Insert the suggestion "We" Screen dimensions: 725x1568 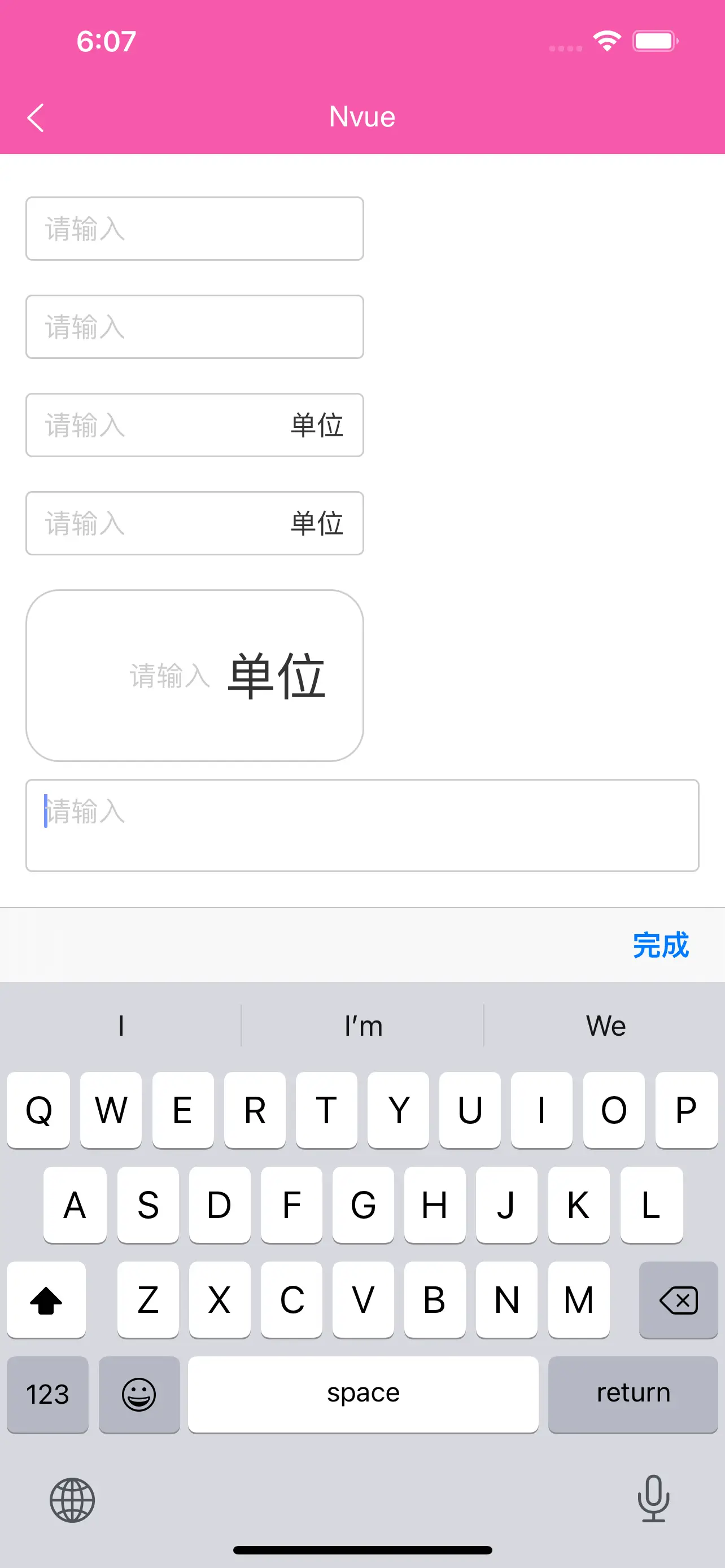(x=605, y=1026)
